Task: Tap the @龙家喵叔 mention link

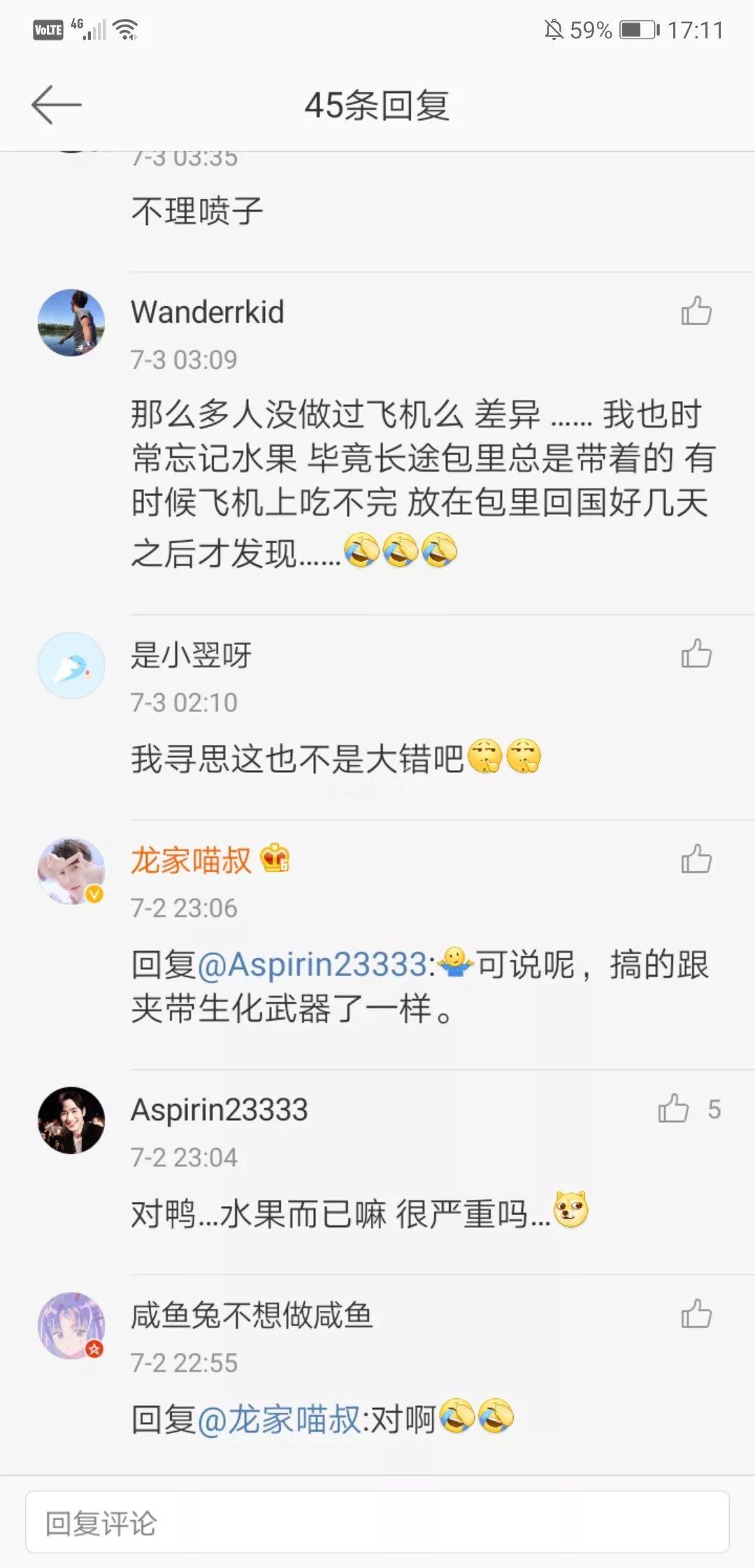Action: click(x=280, y=1420)
